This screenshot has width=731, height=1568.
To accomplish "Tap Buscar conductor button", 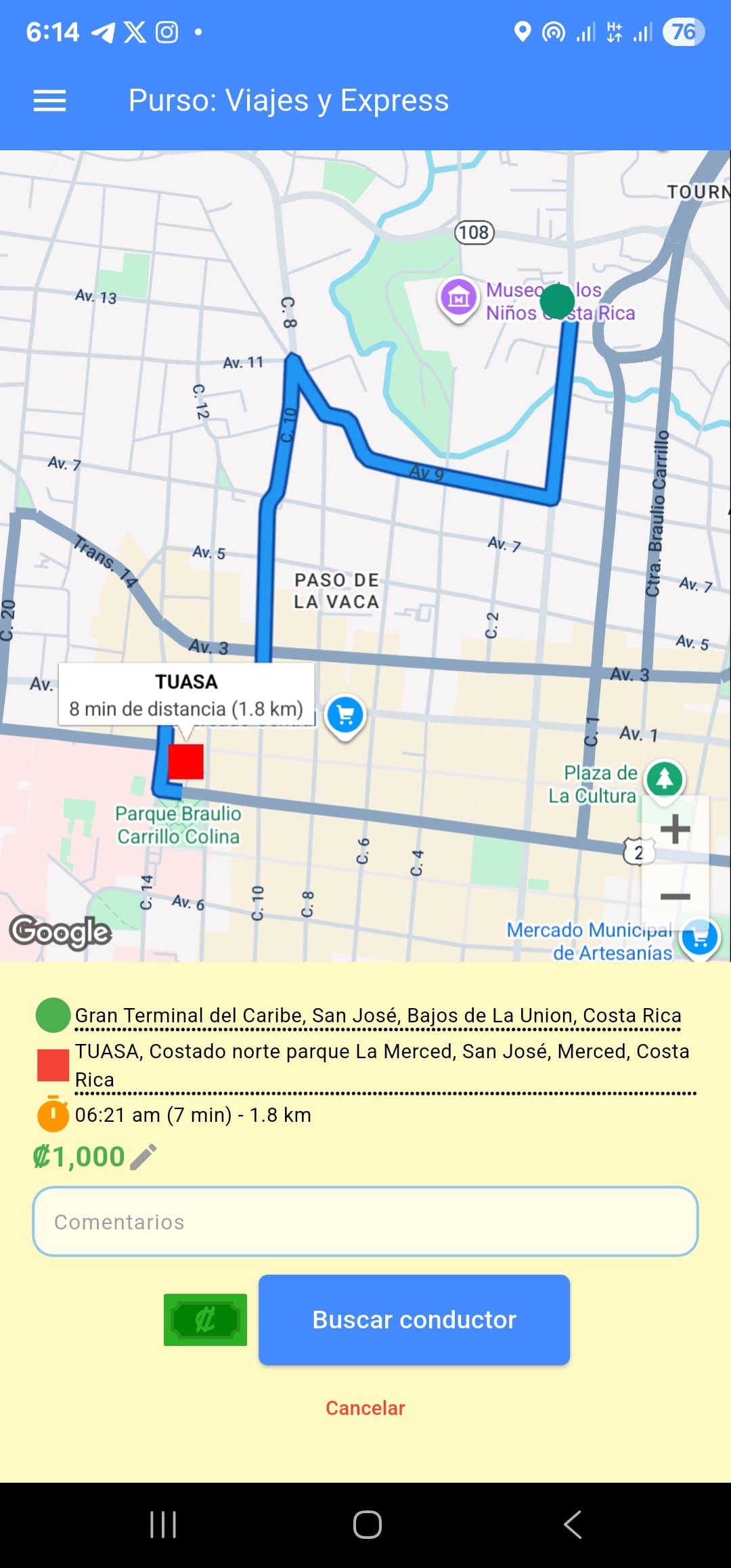I will 414,1320.
